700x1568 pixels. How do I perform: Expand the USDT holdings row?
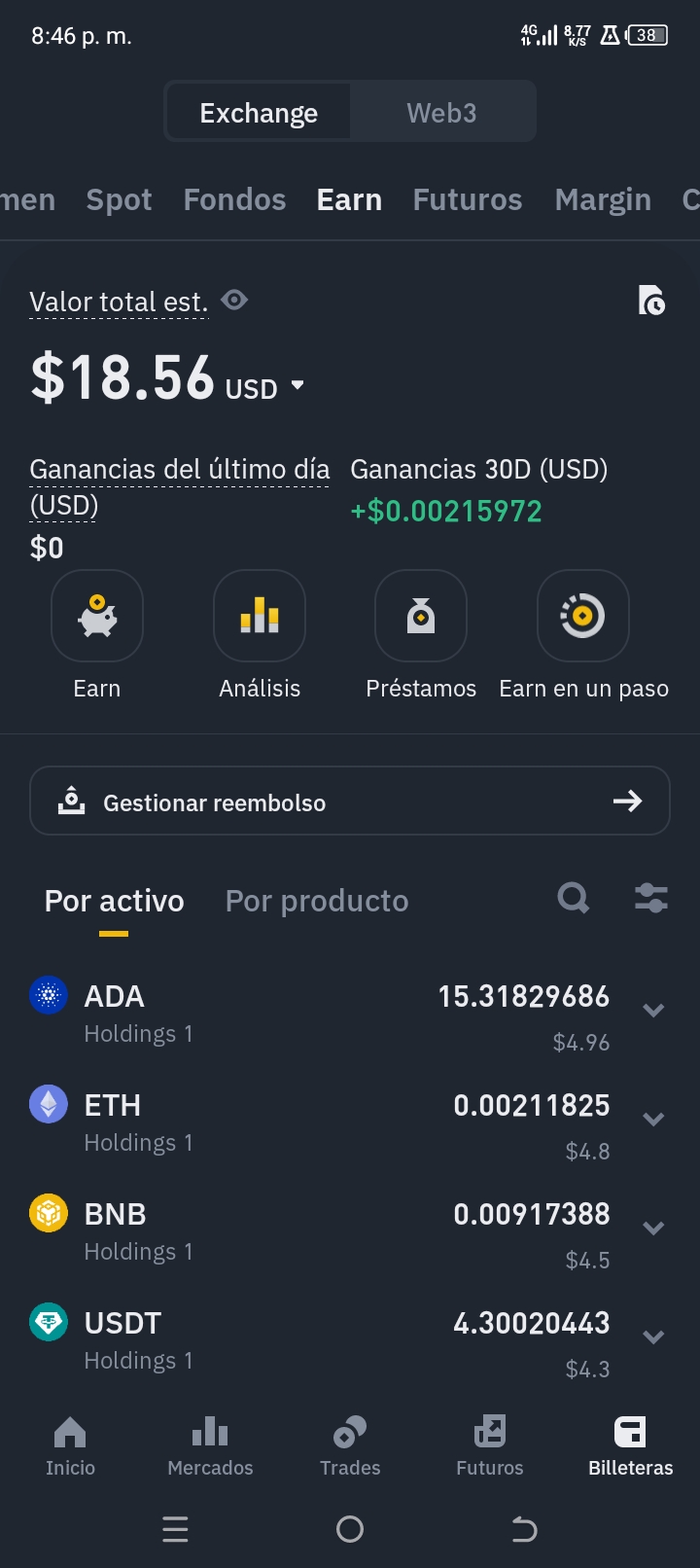[x=653, y=1337]
